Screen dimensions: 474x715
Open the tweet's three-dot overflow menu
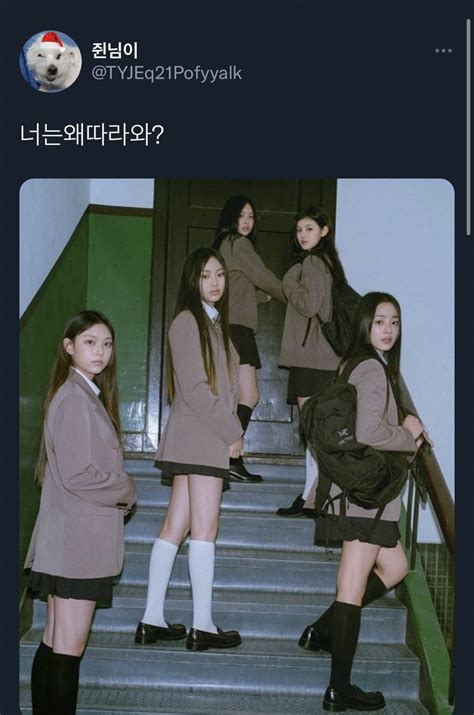tap(443, 51)
